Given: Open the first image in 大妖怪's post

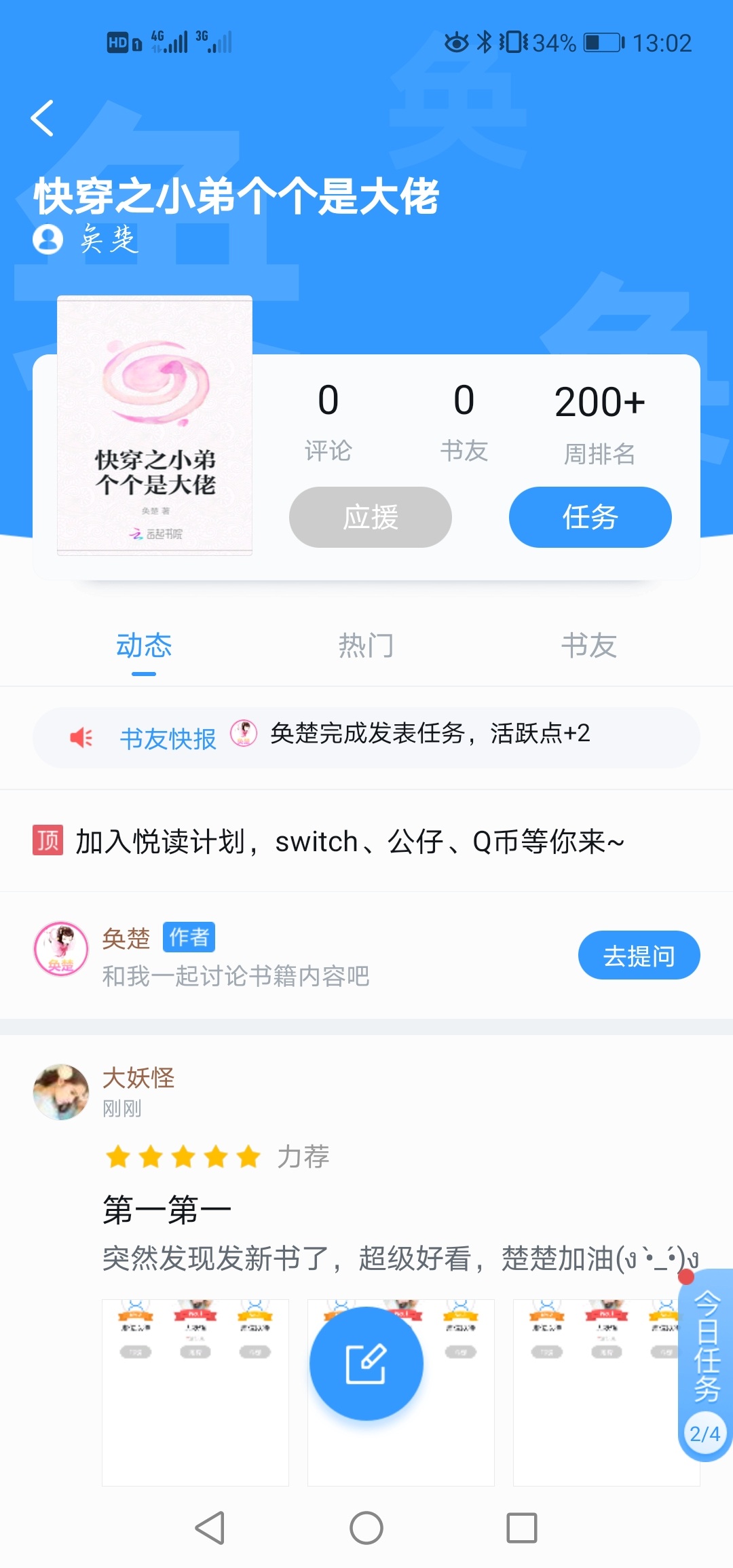Looking at the screenshot, I should click(195, 1392).
